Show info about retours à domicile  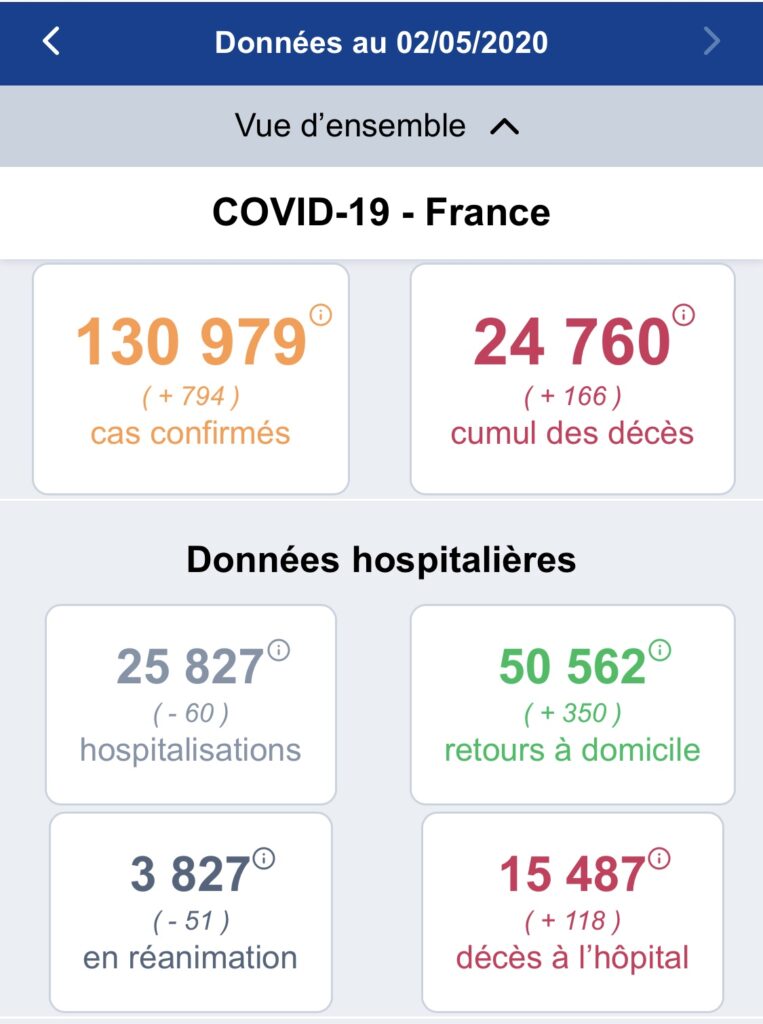[660, 650]
